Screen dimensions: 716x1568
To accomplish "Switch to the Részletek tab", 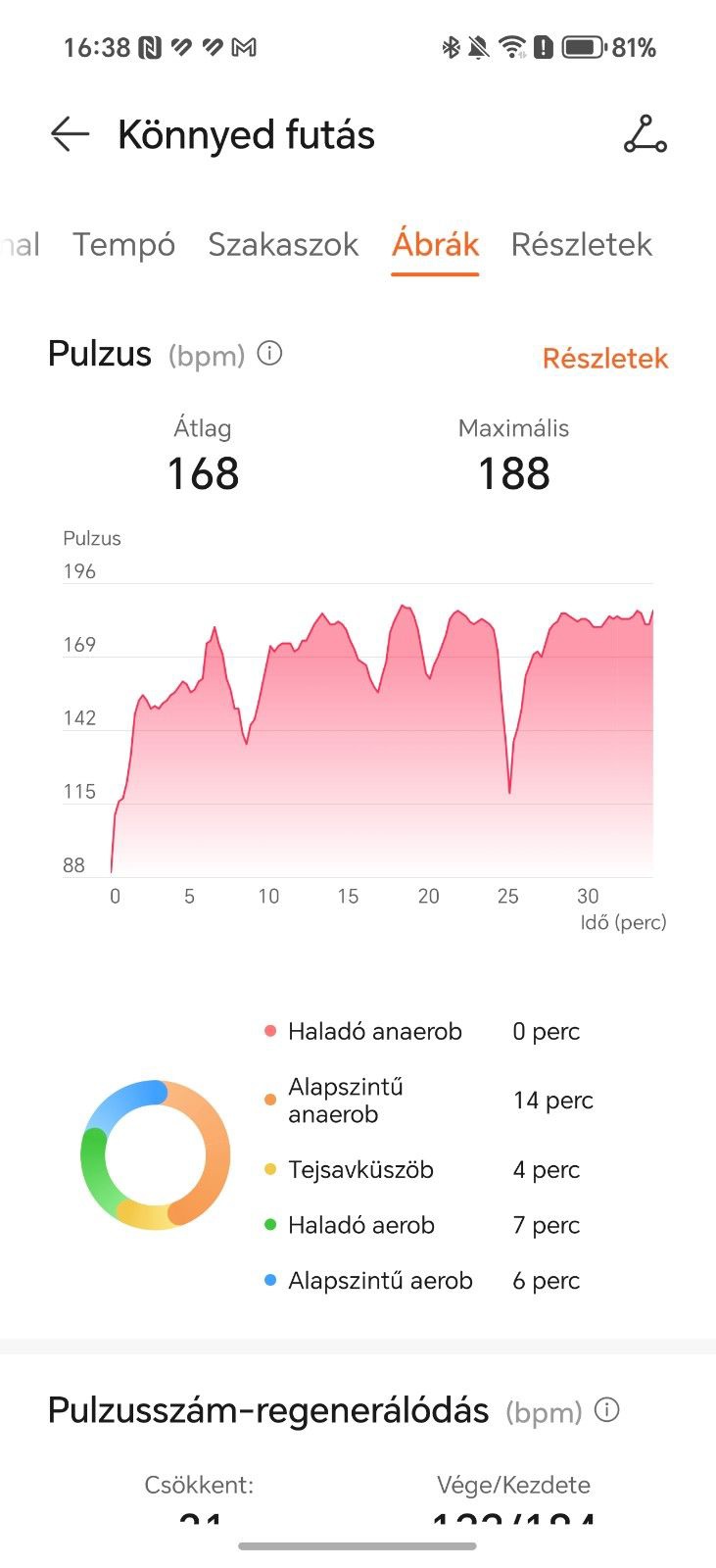I will click(581, 244).
